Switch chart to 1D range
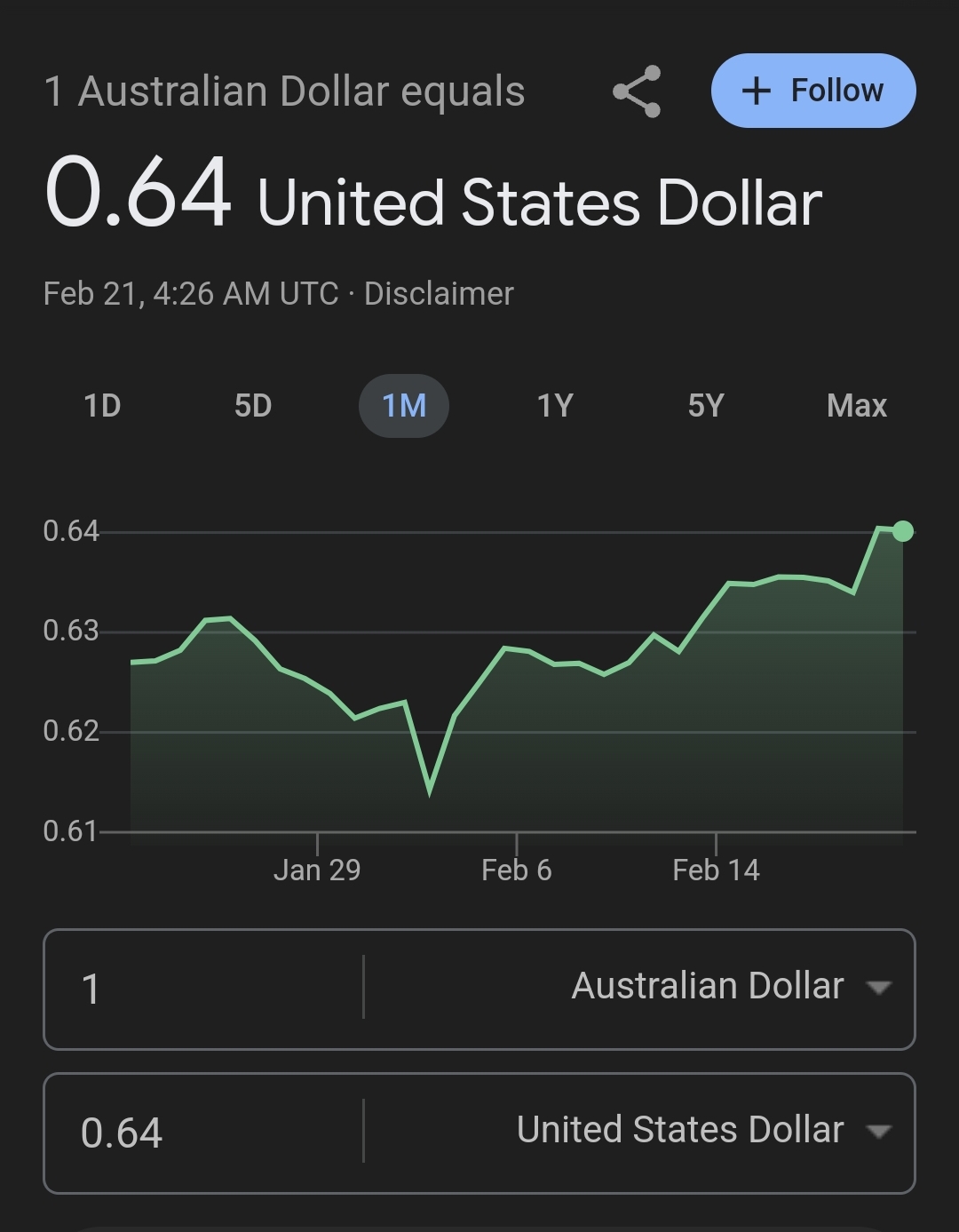The width and height of the screenshot is (959, 1232). (x=102, y=406)
